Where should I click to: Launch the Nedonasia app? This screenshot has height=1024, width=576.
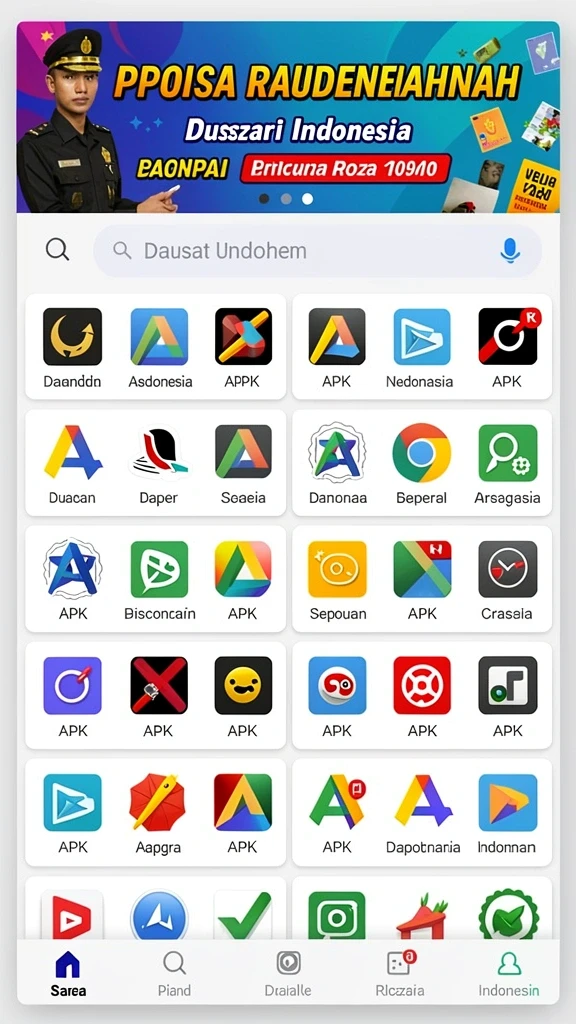pos(421,348)
